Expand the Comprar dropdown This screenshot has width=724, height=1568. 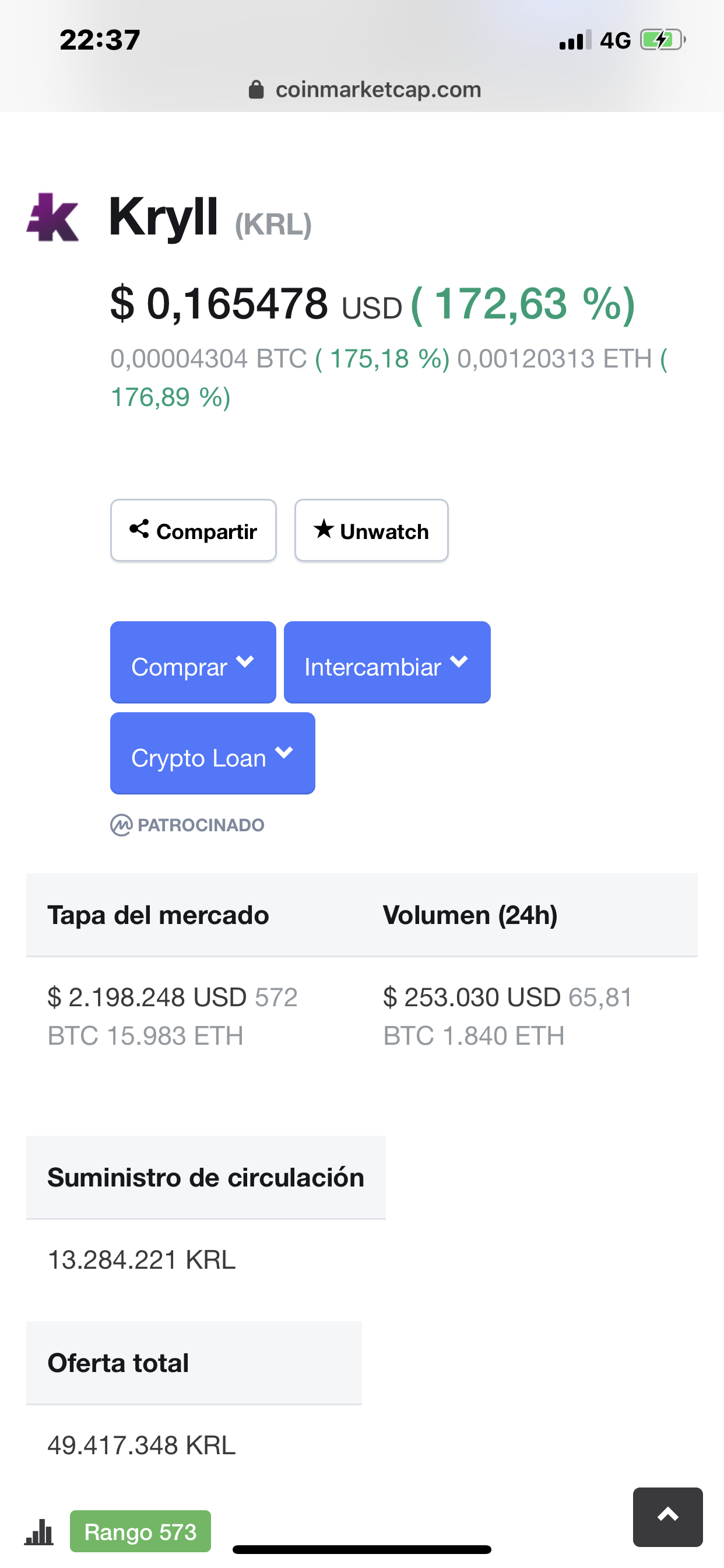pyautogui.click(x=193, y=662)
